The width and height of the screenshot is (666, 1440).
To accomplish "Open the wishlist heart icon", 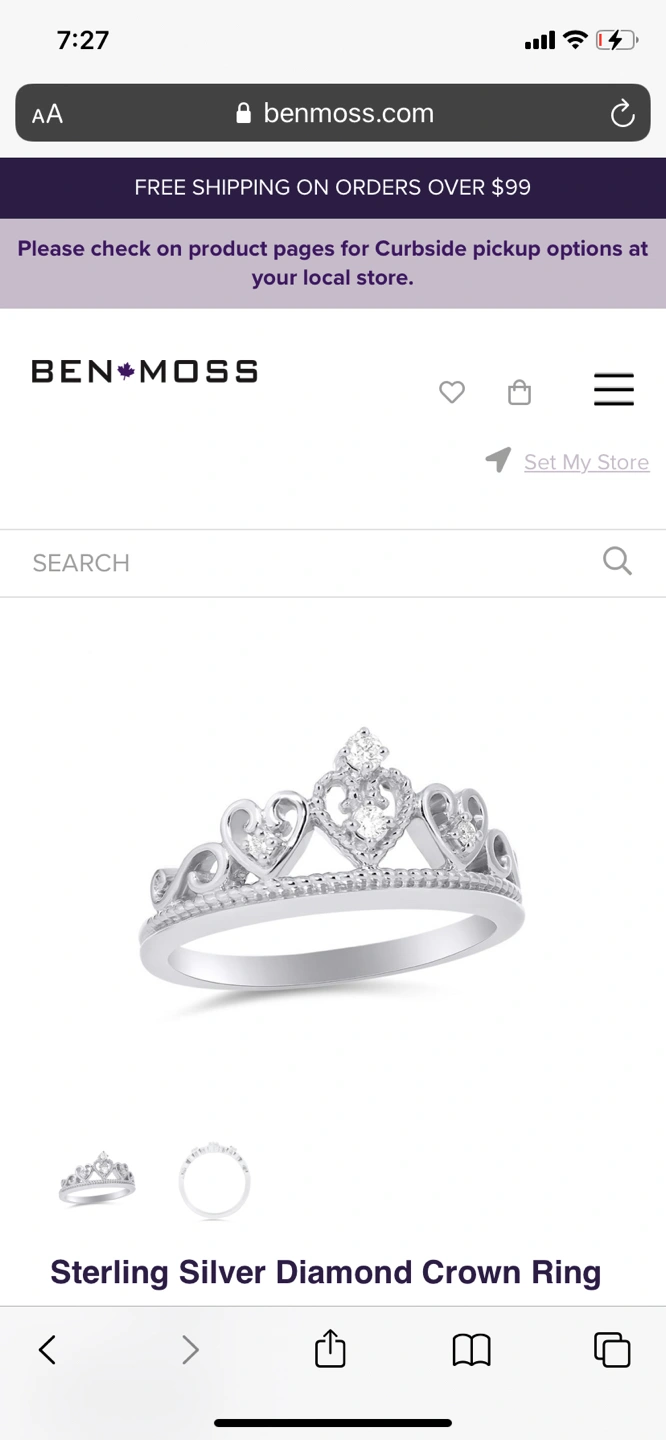I will click(452, 392).
